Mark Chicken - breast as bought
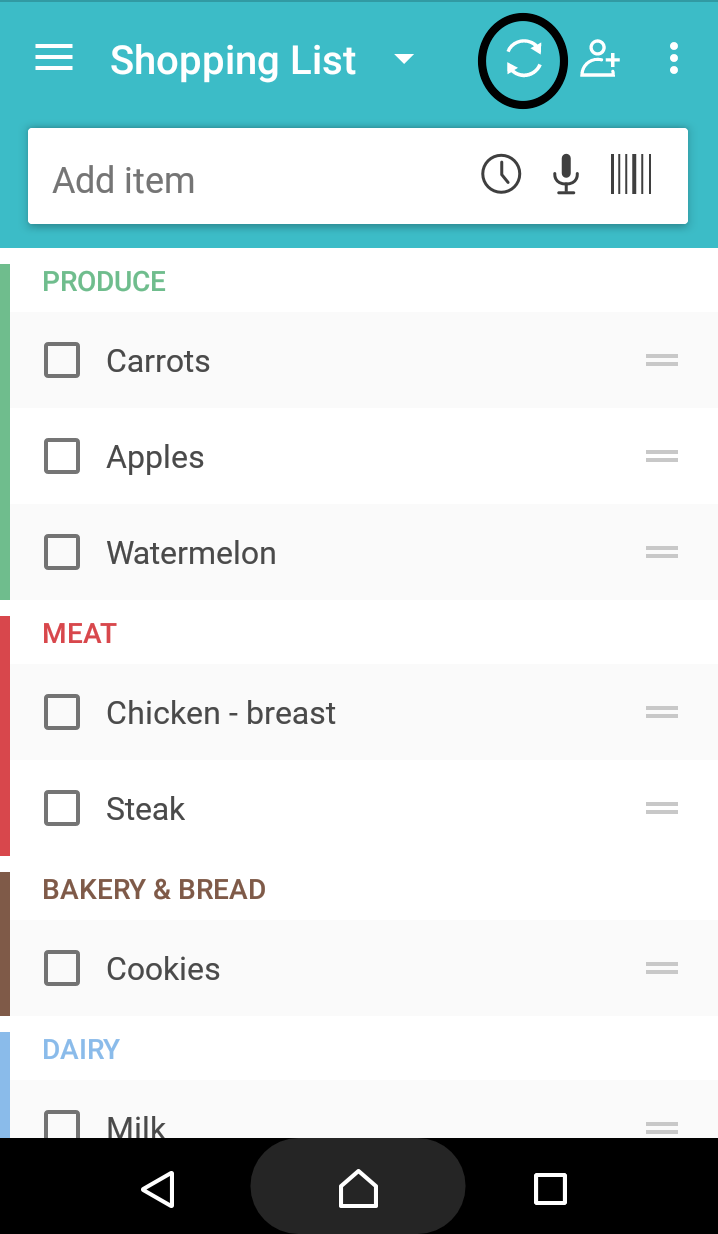The image size is (718, 1234). [x=62, y=712]
